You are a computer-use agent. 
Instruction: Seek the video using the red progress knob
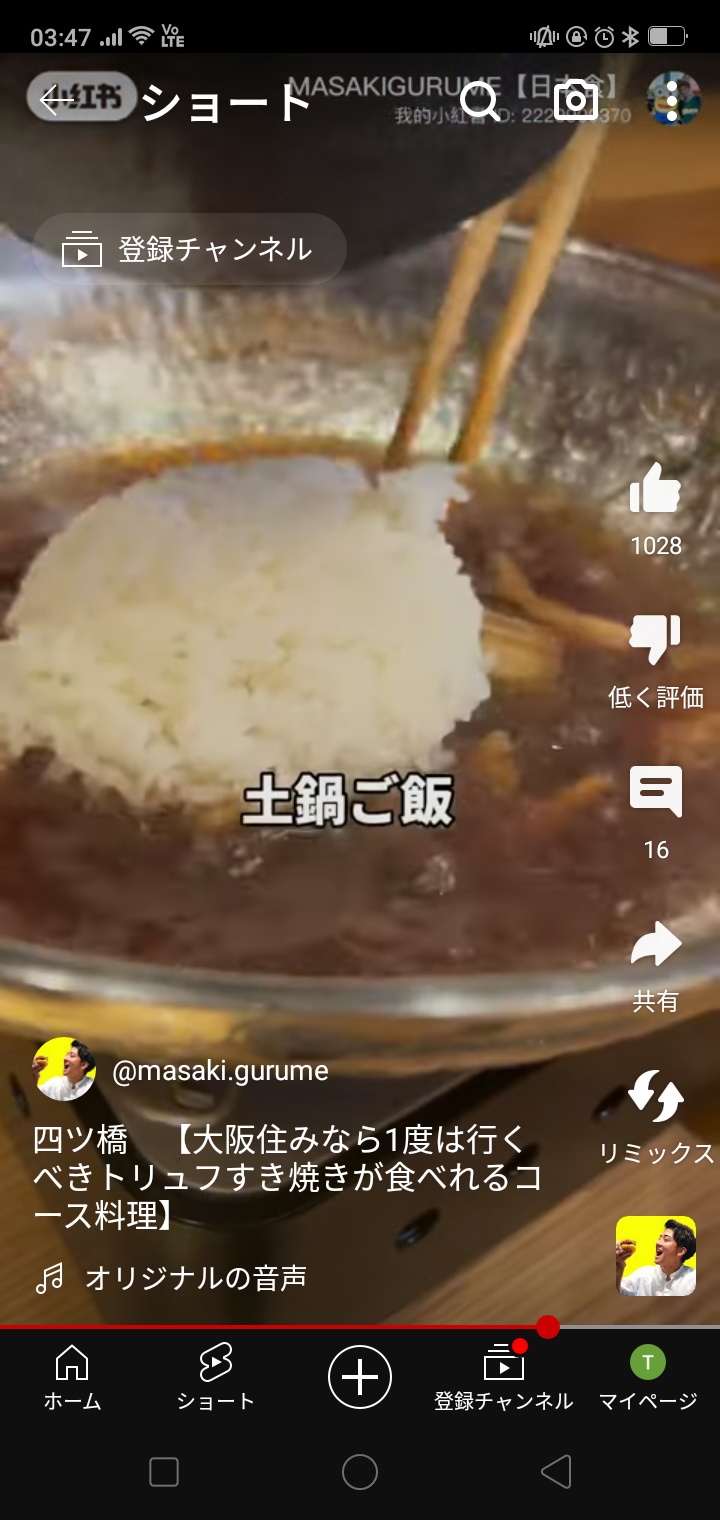tap(548, 1327)
